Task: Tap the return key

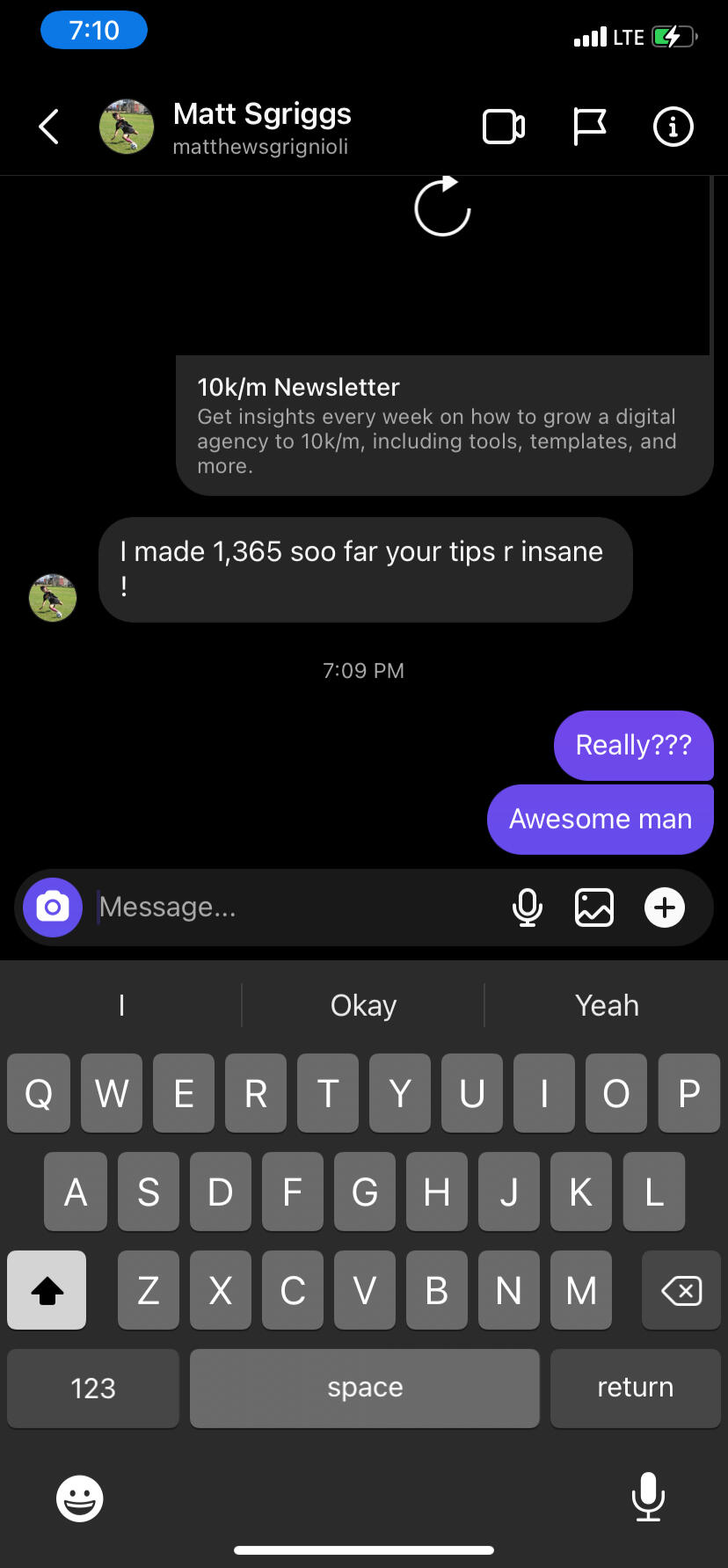Action: point(635,1388)
